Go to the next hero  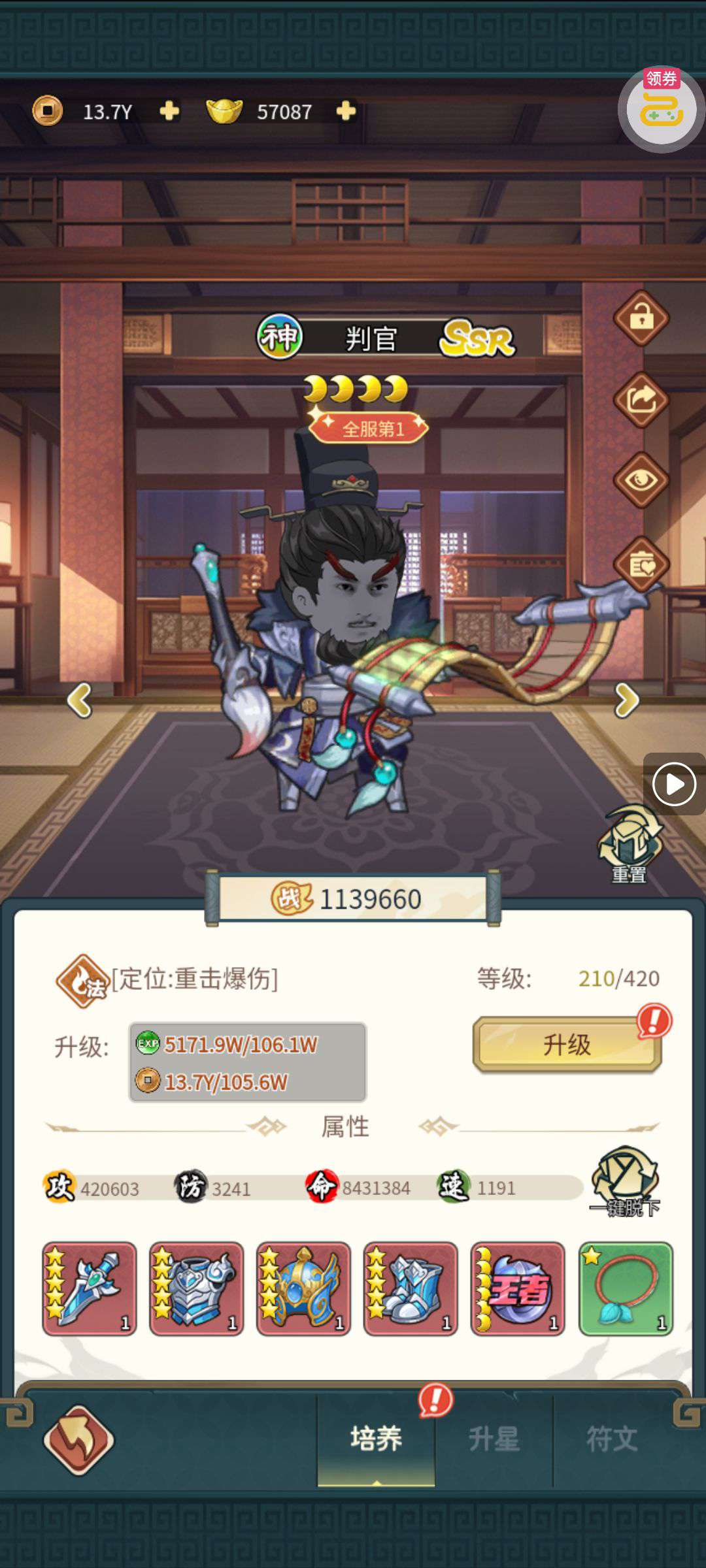(626, 700)
